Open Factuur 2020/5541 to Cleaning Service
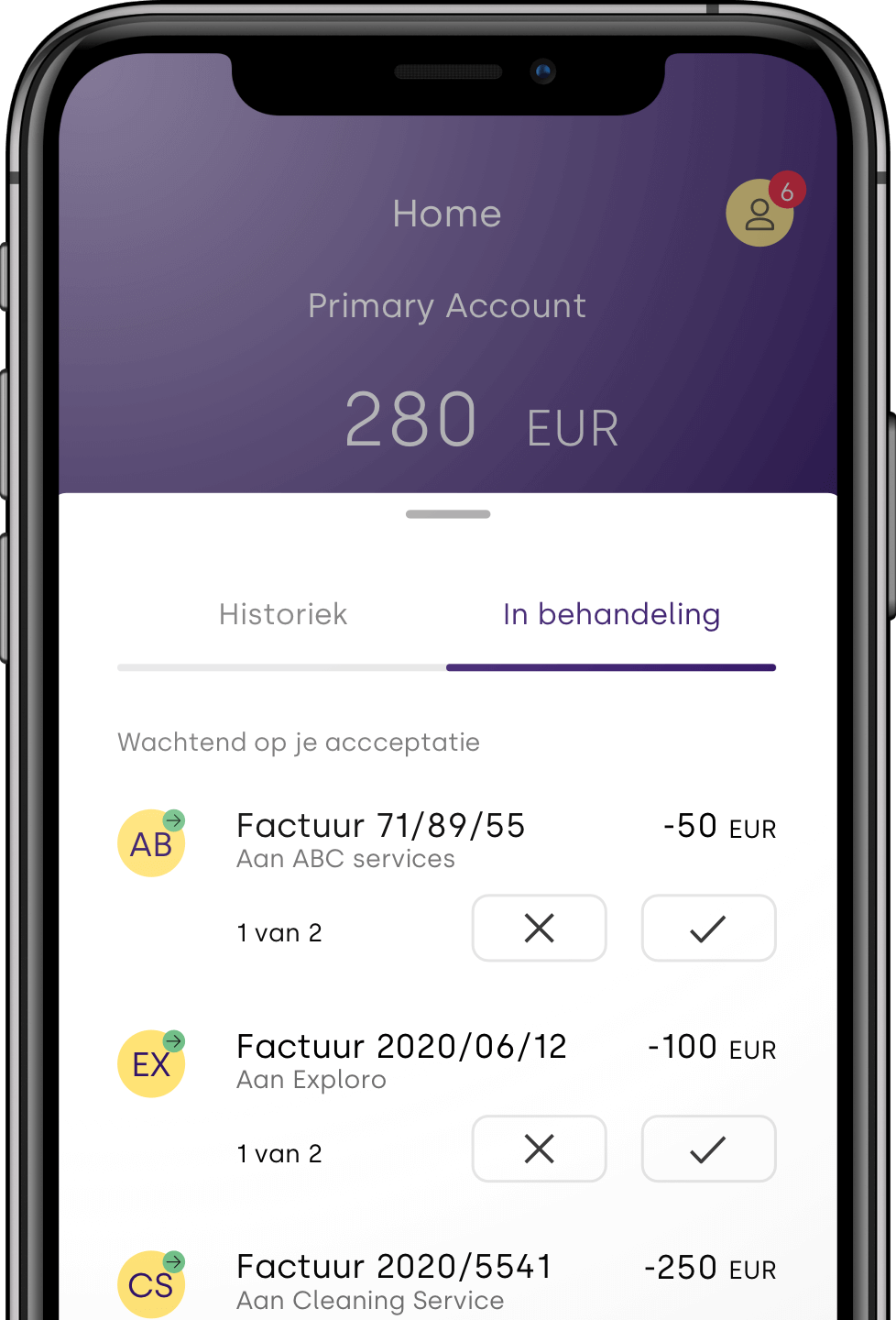Screen dimensions: 896x1320 394,1269
